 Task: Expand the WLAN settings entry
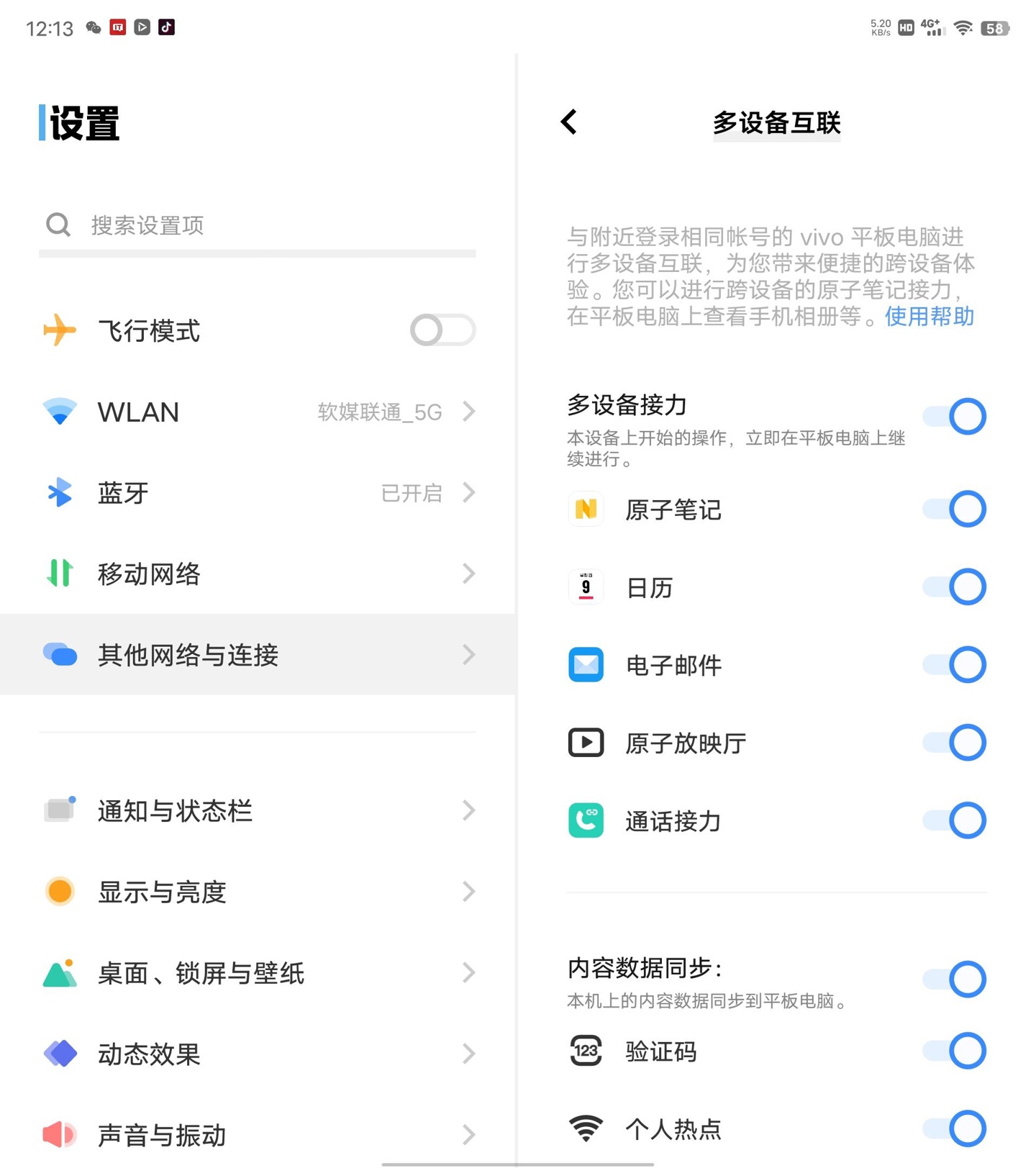pos(468,412)
